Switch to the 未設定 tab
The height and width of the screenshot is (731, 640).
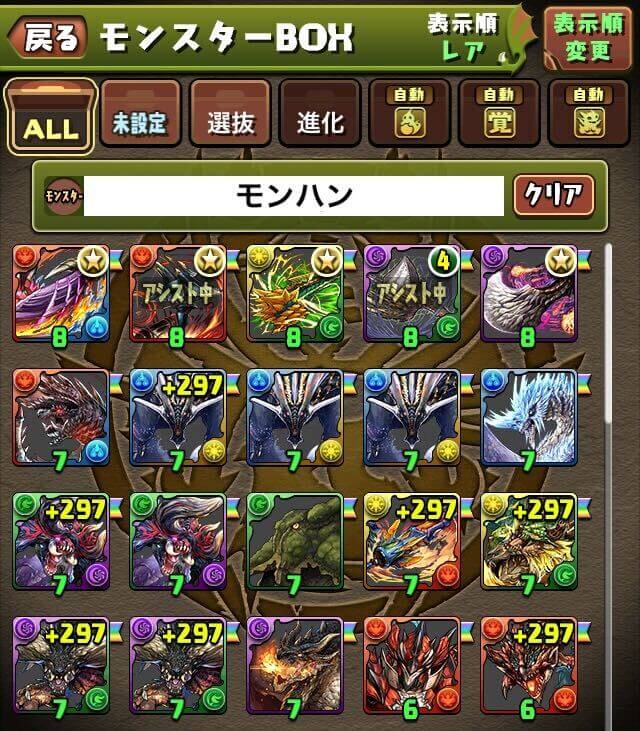pyautogui.click(x=140, y=120)
